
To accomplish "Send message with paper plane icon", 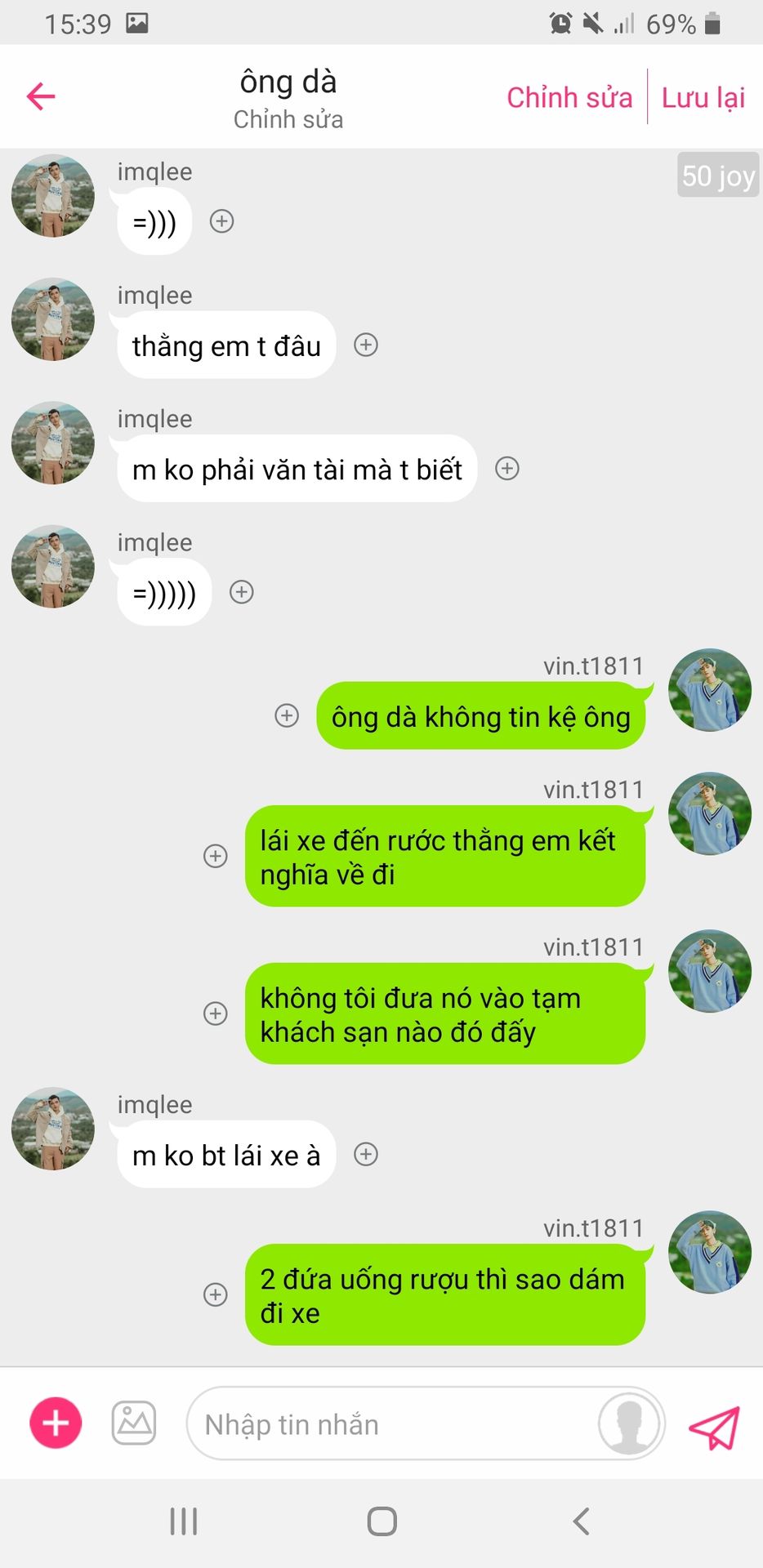I will pyautogui.click(x=714, y=1427).
